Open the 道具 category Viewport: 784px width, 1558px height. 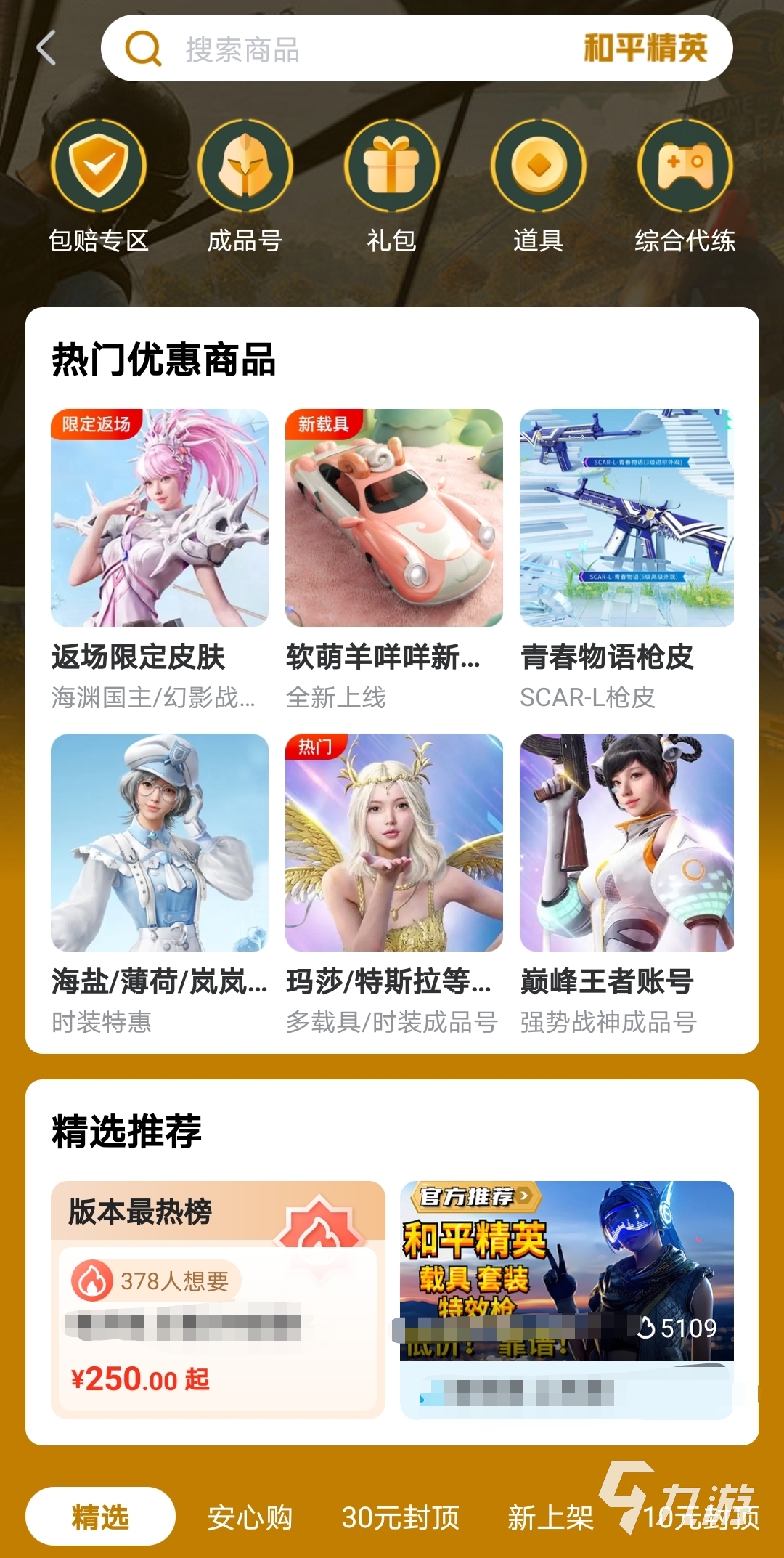click(x=539, y=187)
